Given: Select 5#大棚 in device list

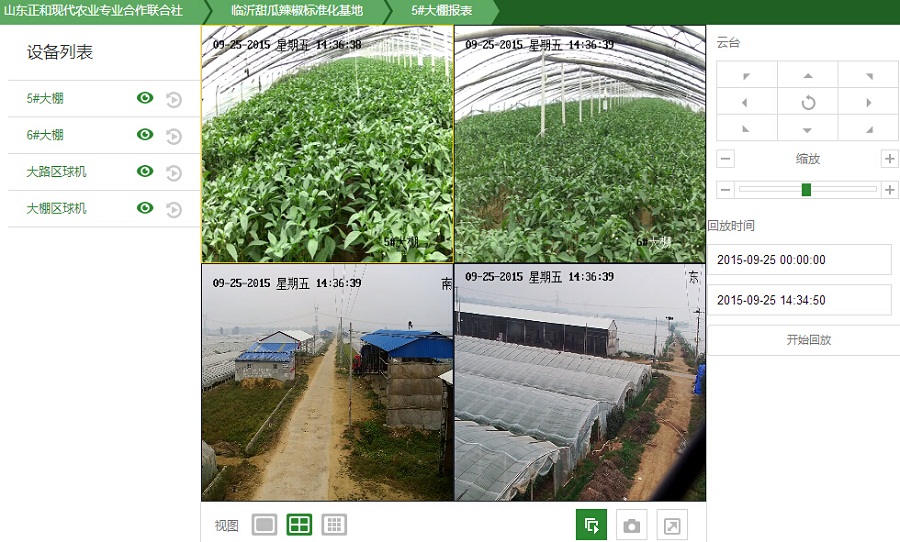Looking at the screenshot, I should point(46,98).
